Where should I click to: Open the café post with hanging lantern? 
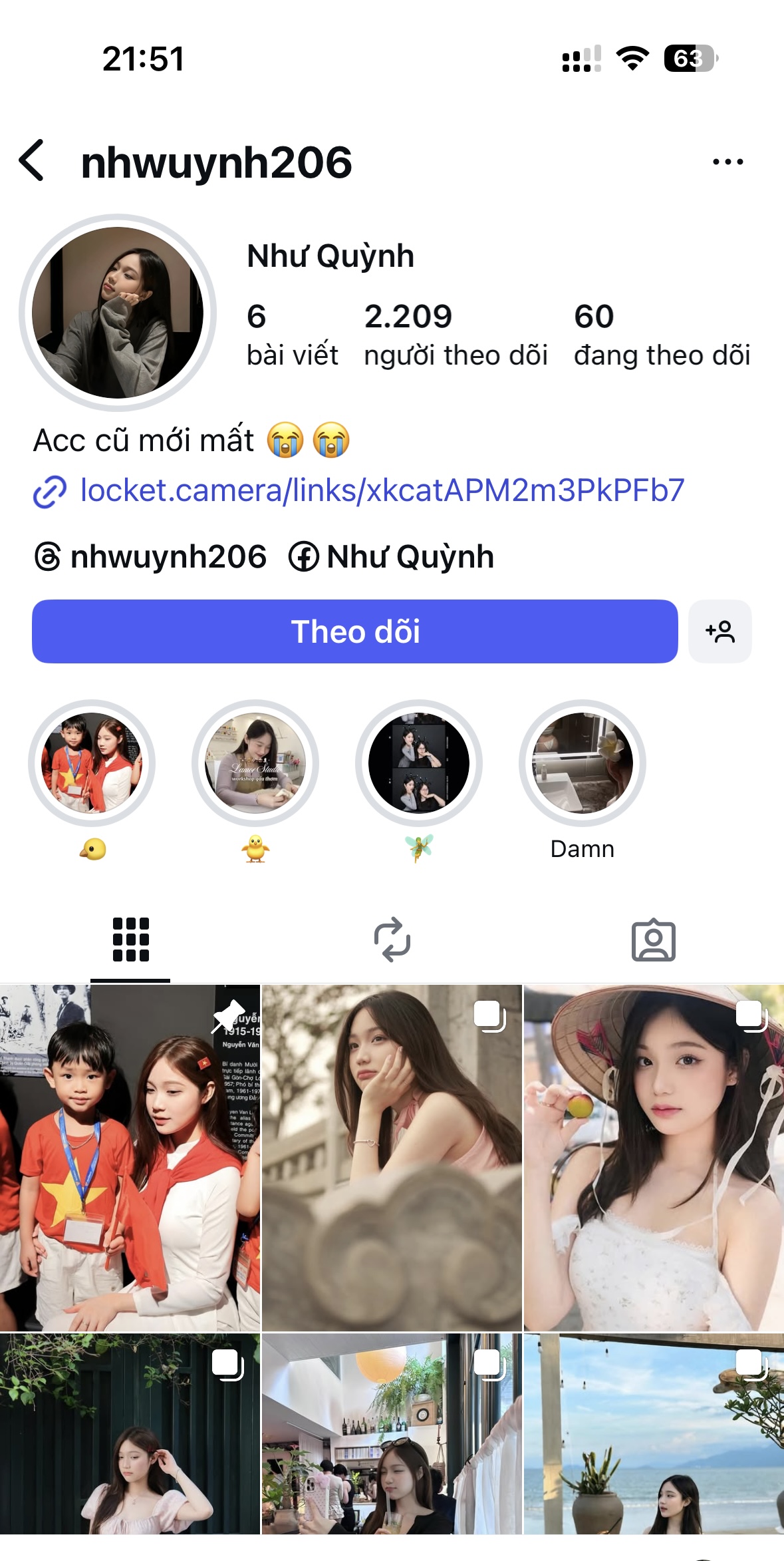(392, 1435)
